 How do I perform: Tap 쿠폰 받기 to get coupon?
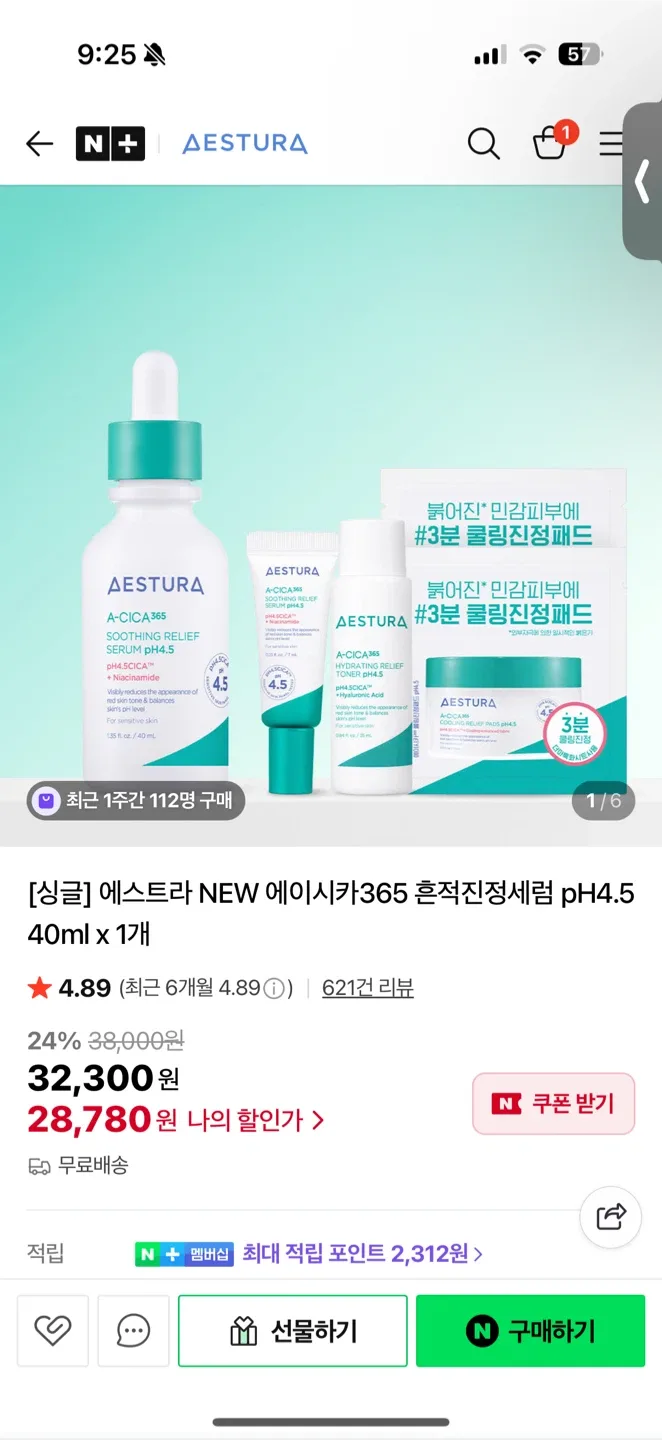coord(553,1103)
